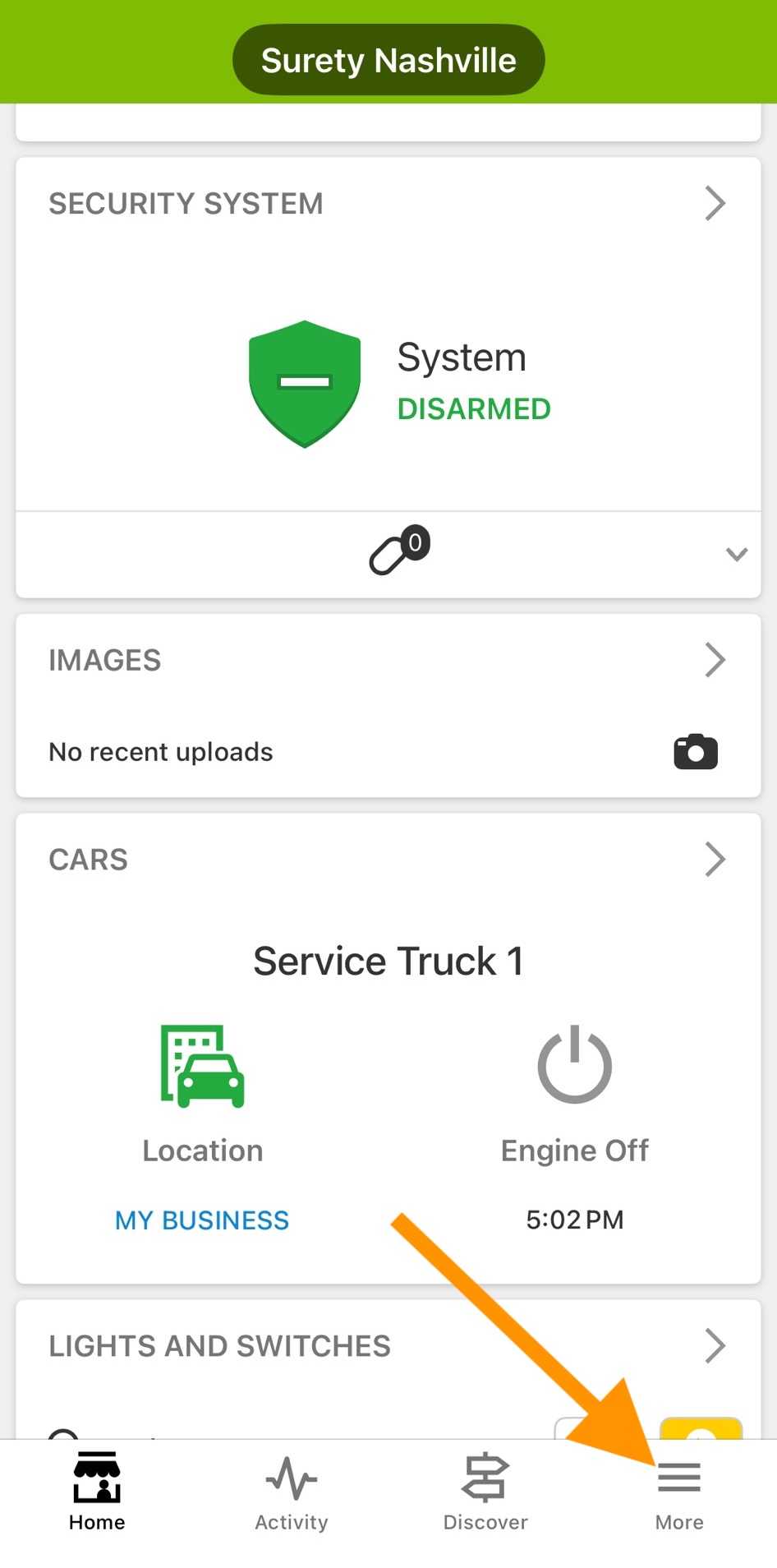Switch to the Activity tab
The height and width of the screenshot is (1568, 777).
292,1492
